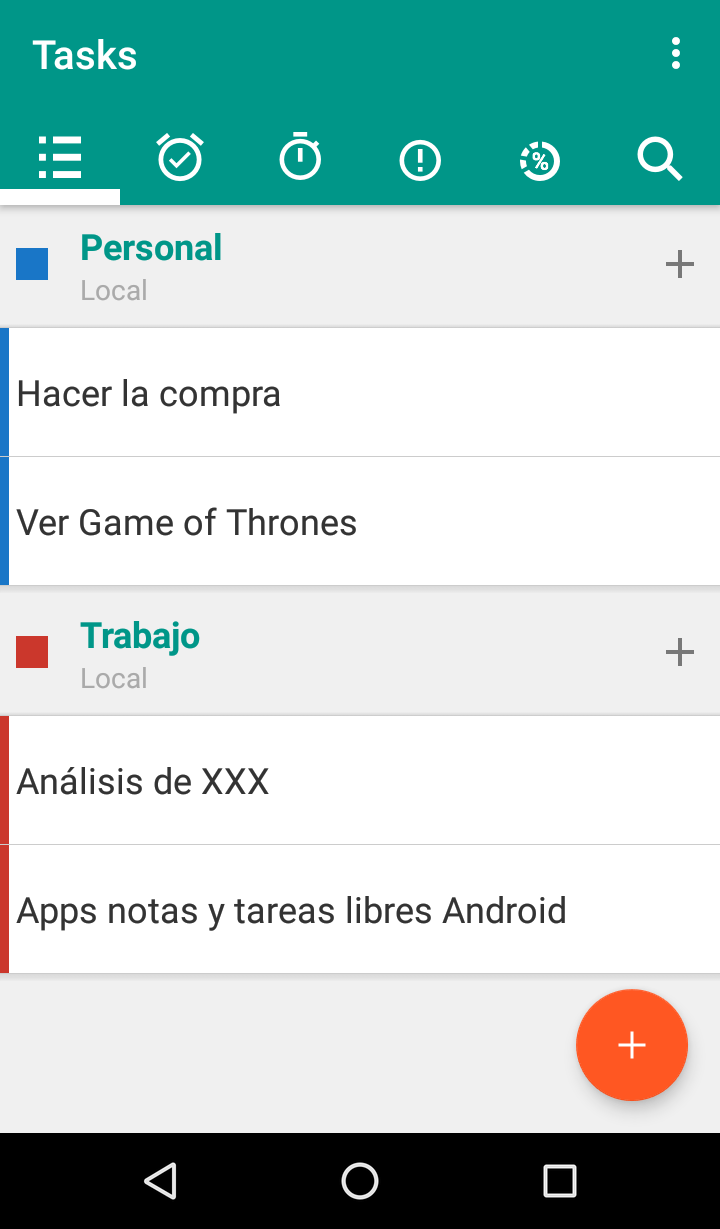Show tasks by priority tab
This screenshot has width=720, height=1229.
420,159
